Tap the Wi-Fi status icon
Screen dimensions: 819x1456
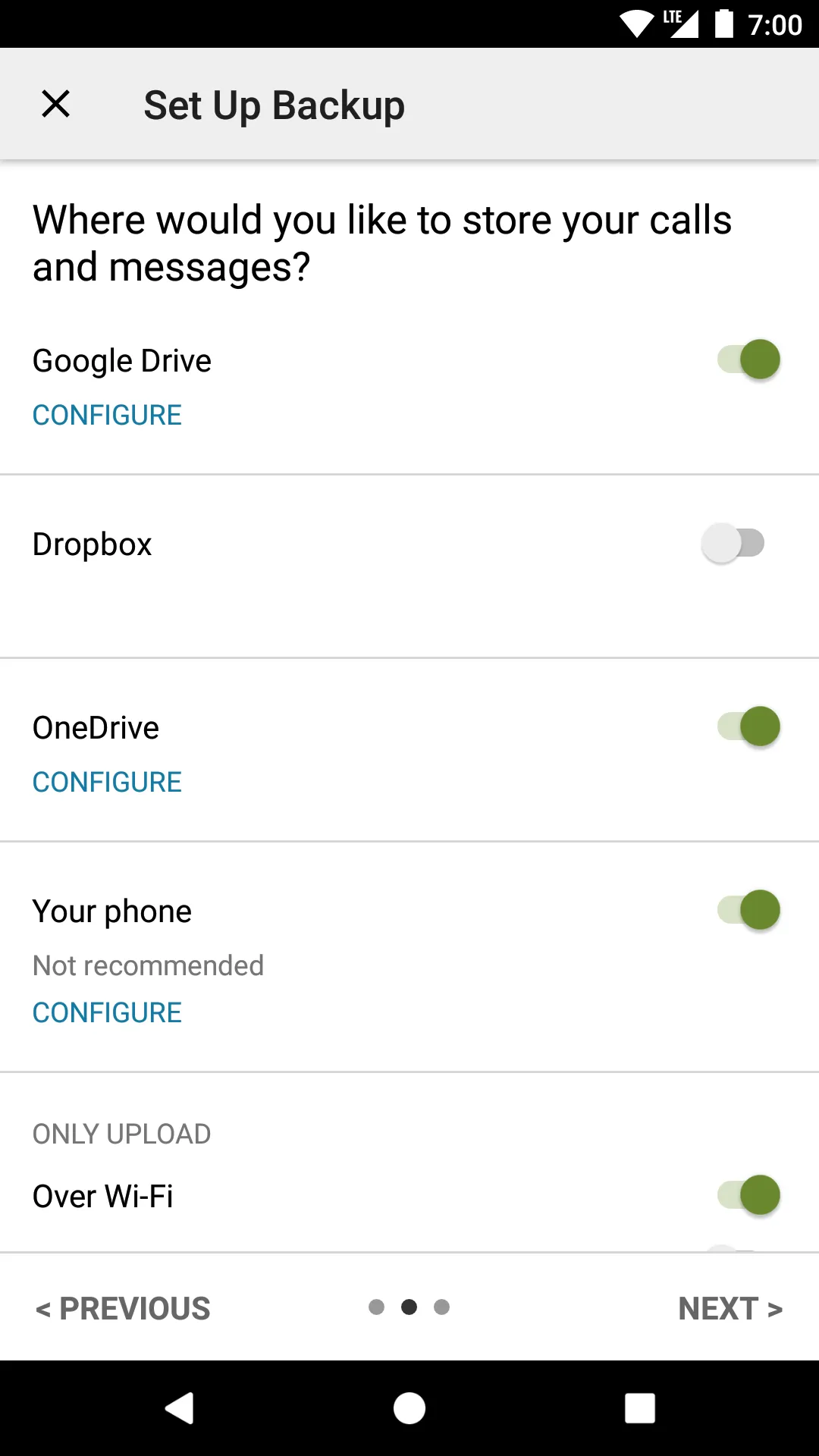637,25
